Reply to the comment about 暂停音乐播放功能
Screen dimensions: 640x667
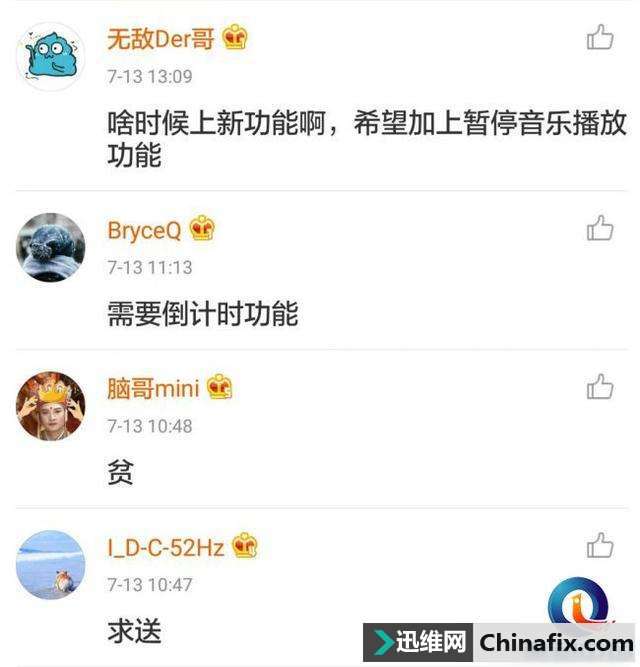coord(366,139)
